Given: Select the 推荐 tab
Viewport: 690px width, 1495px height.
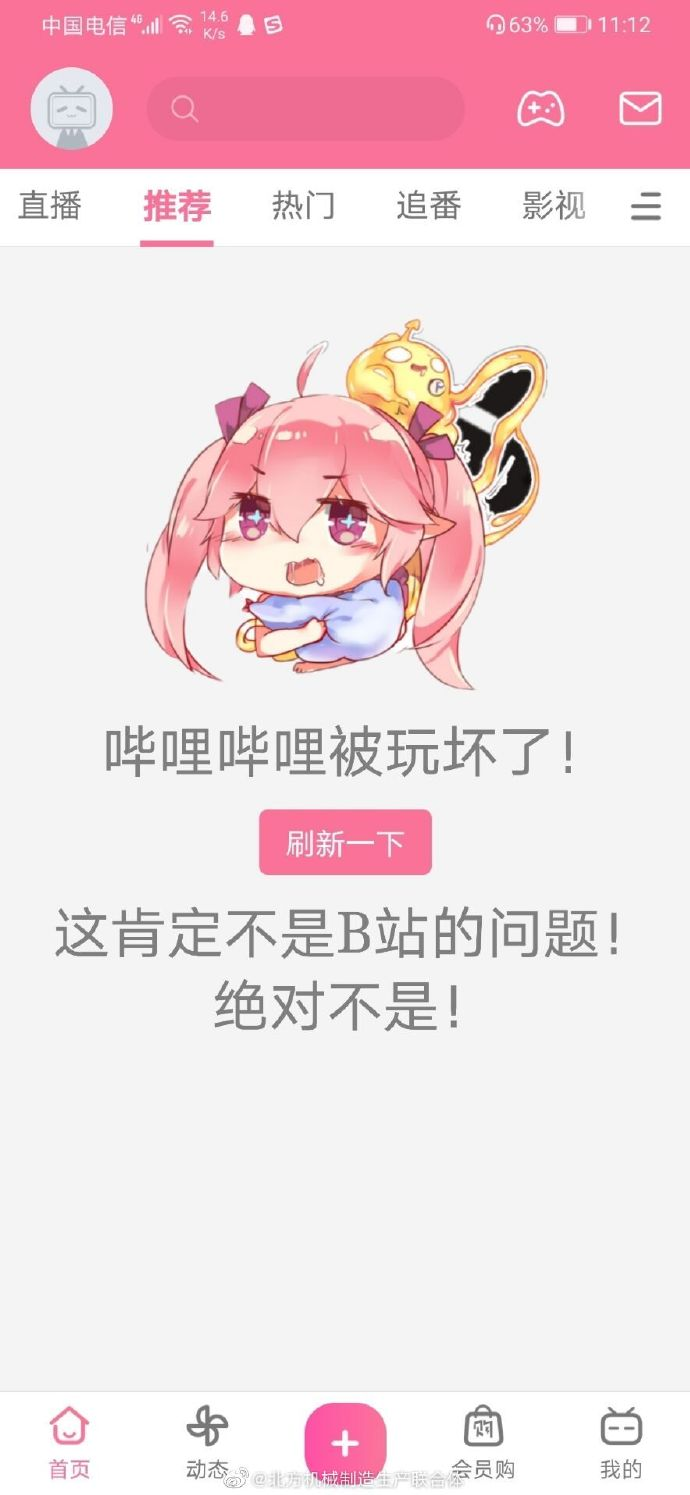Looking at the screenshot, I should pyautogui.click(x=177, y=207).
